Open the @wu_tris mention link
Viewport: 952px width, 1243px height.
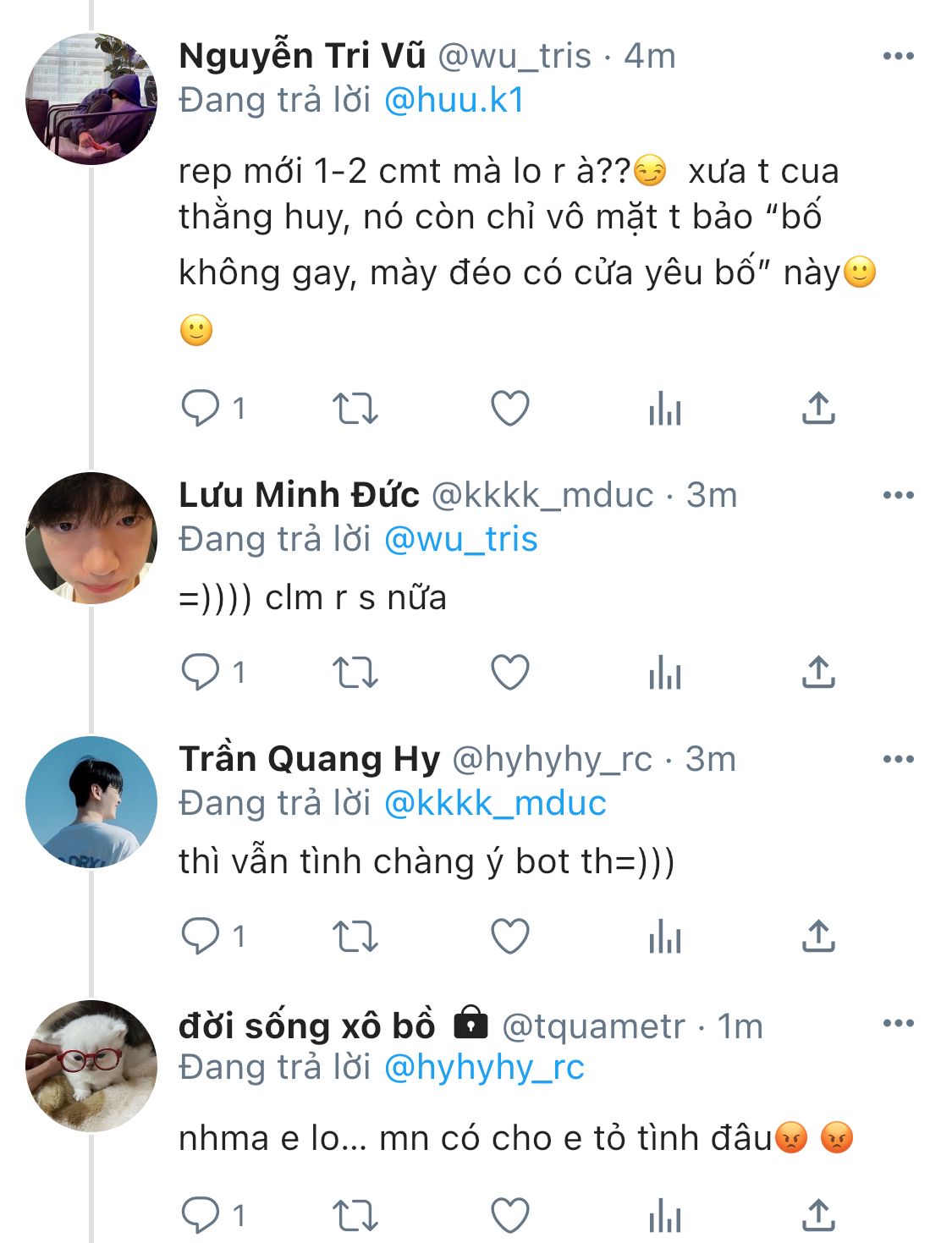[x=461, y=539]
